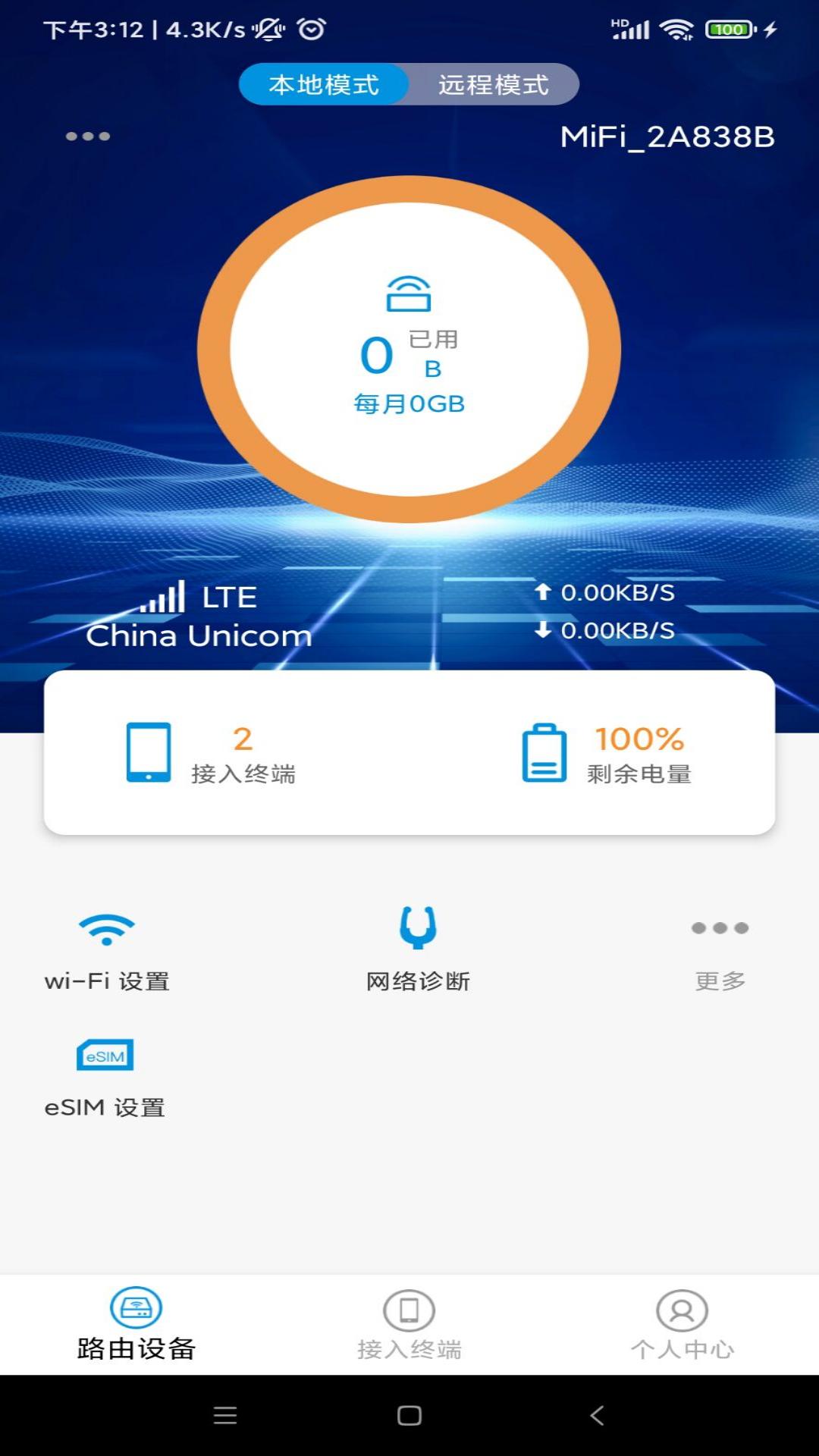Tap the phone icon beside 接入终端 count
Viewport: 819px width, 1456px height.
147,755
